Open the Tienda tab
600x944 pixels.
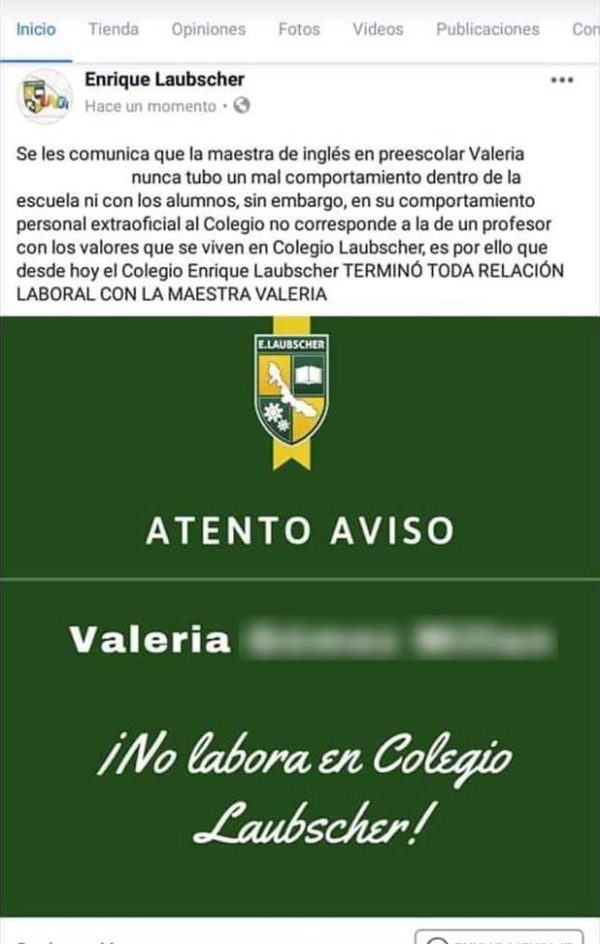click(113, 29)
